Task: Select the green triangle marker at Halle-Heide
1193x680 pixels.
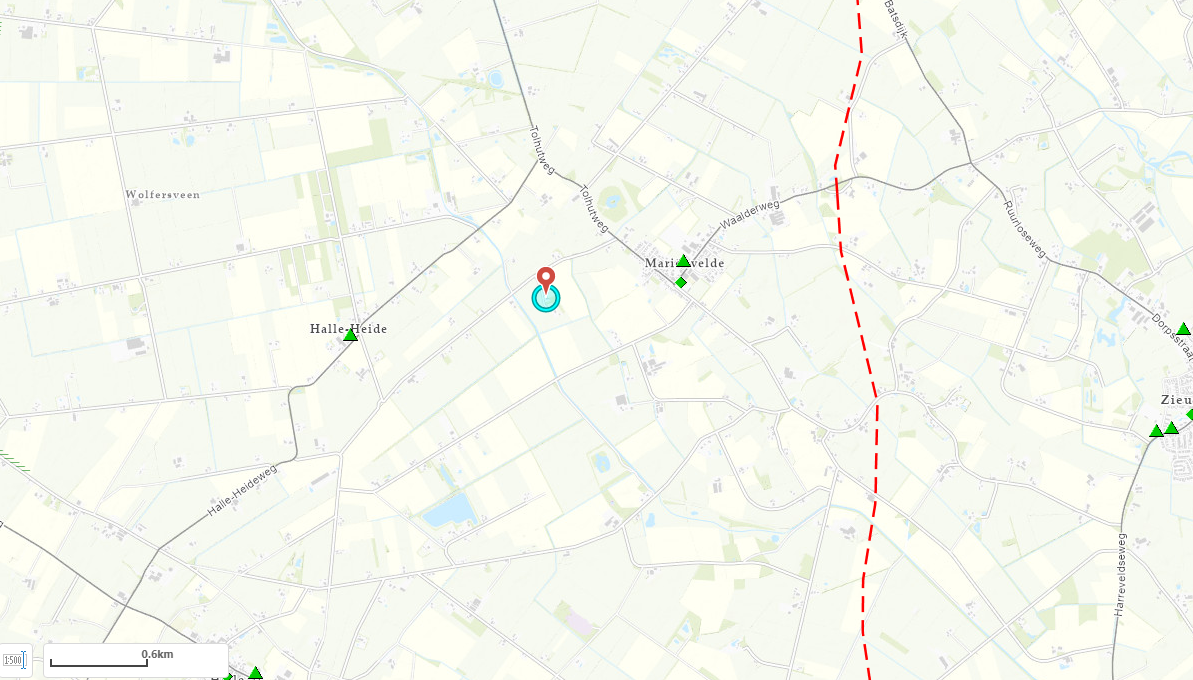Action: [x=351, y=335]
